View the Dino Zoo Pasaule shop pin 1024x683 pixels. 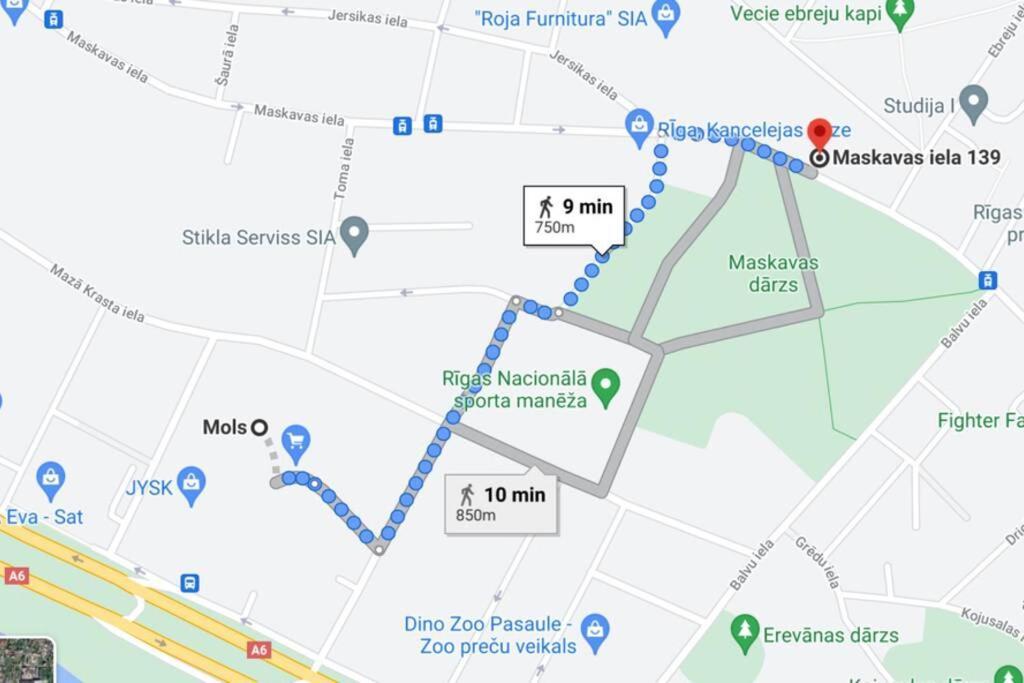tap(595, 630)
